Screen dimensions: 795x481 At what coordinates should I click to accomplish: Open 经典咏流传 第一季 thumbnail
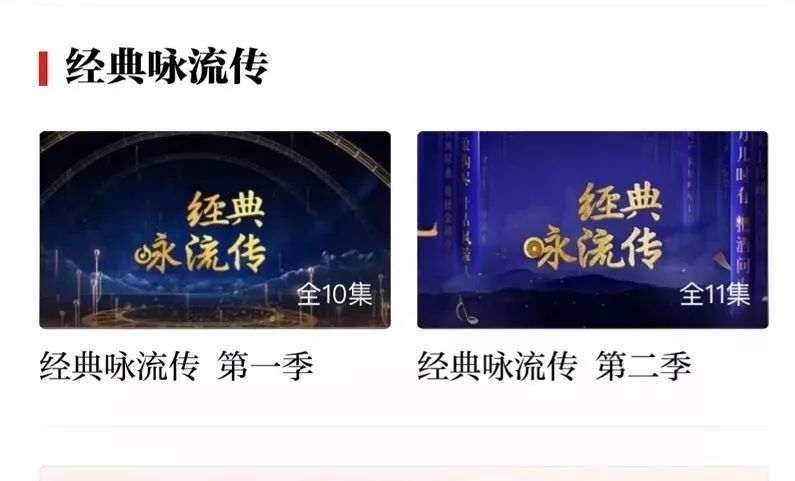(x=215, y=230)
